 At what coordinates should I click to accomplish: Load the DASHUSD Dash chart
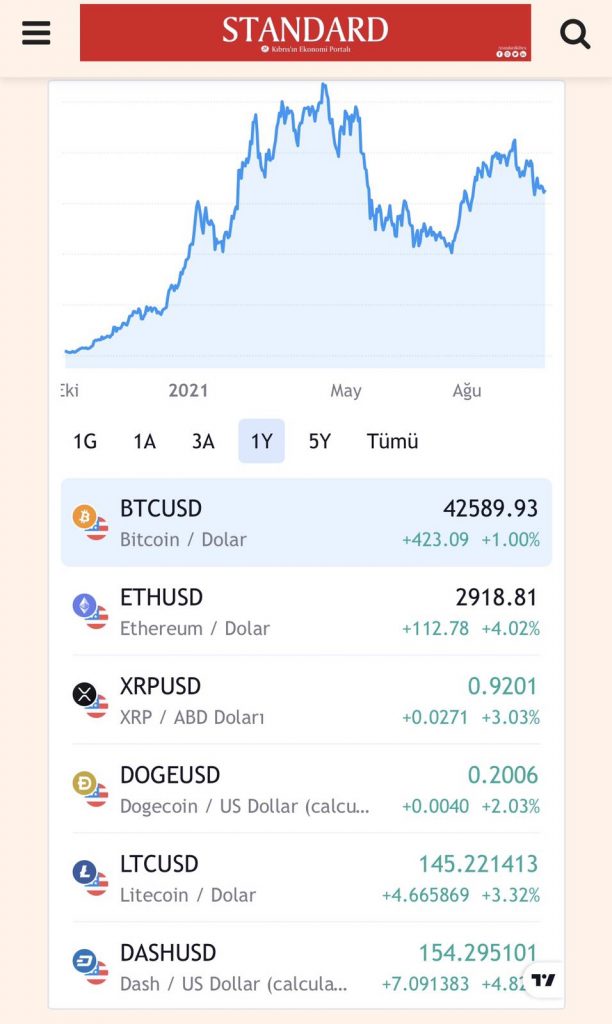click(290, 967)
